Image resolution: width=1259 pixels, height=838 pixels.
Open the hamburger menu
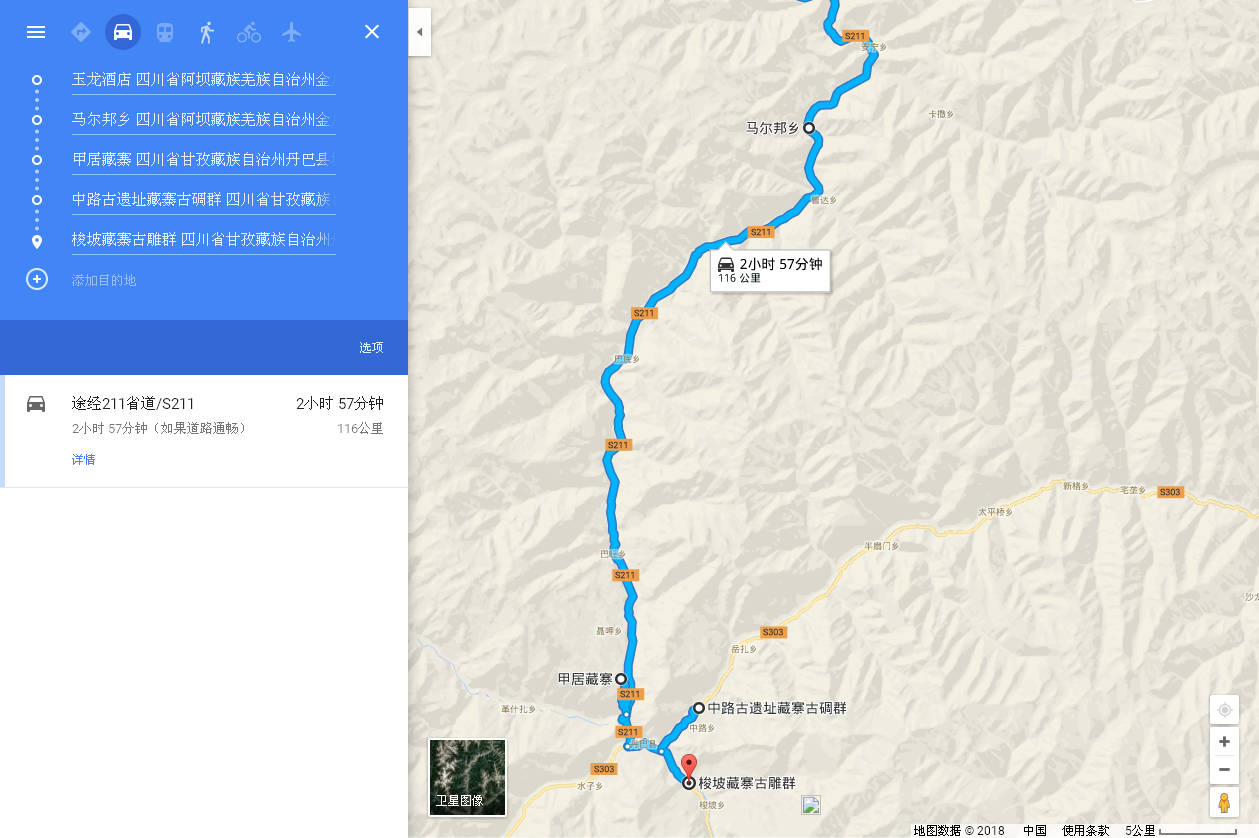coord(36,32)
